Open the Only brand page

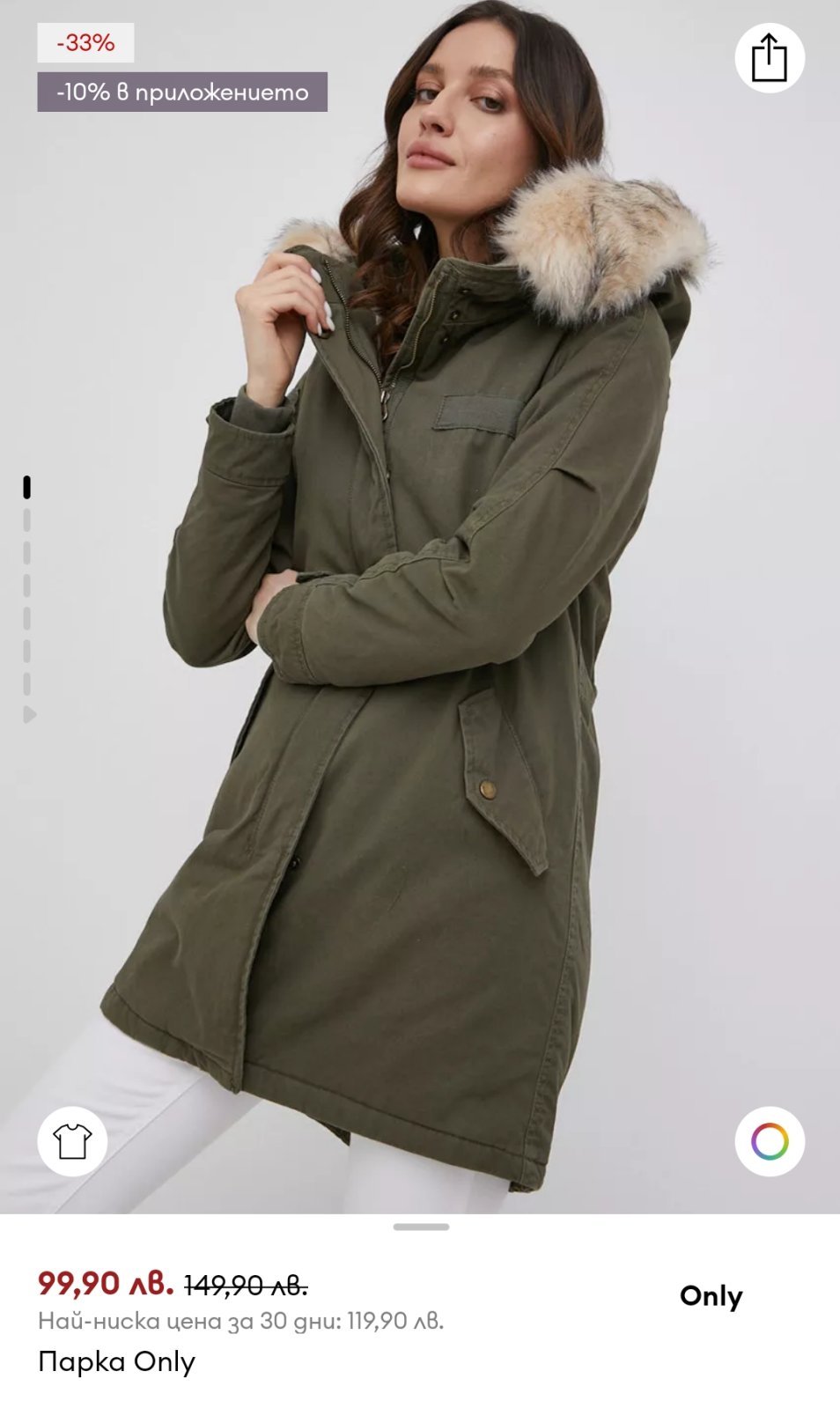coord(711,1296)
